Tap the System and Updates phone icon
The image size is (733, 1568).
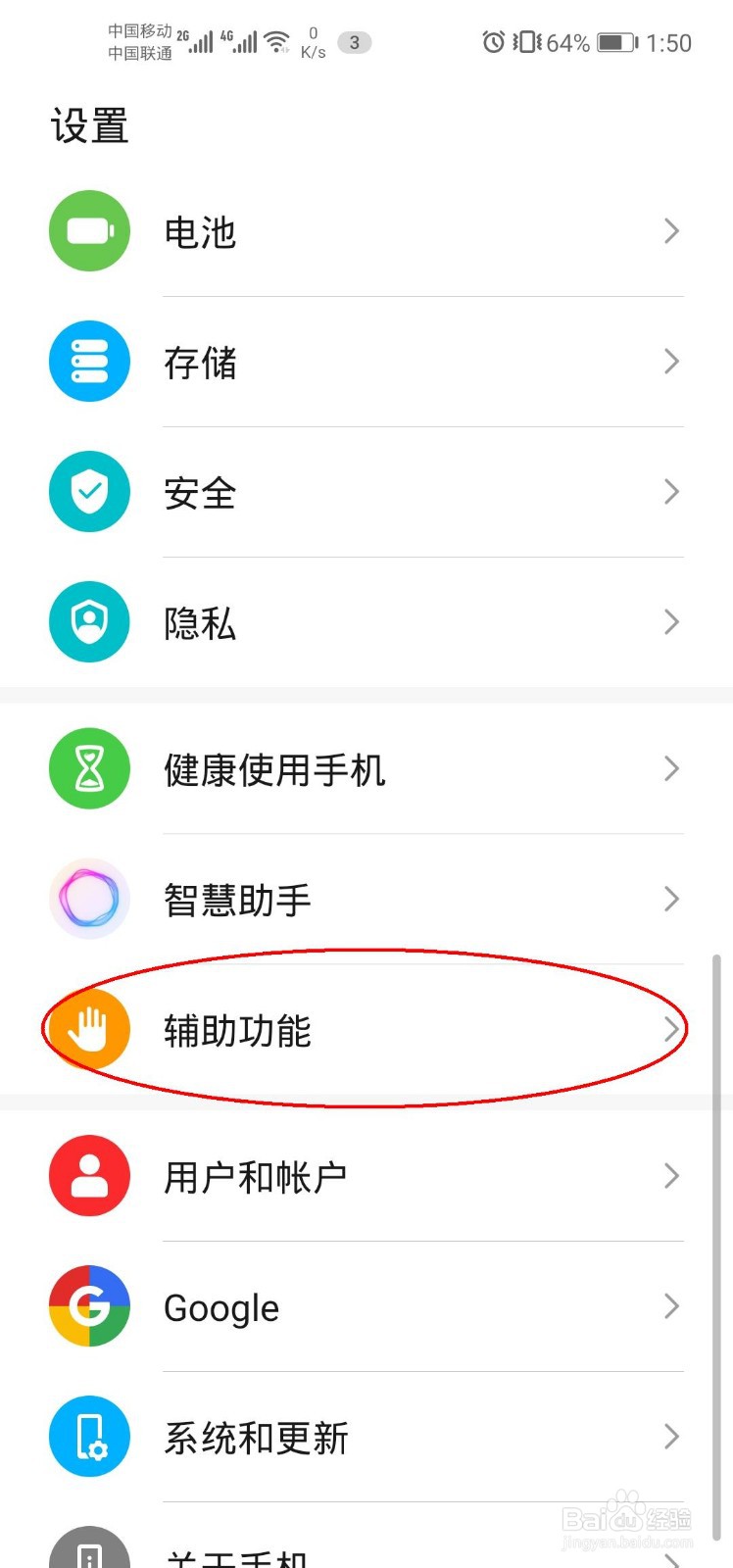coord(89,1436)
